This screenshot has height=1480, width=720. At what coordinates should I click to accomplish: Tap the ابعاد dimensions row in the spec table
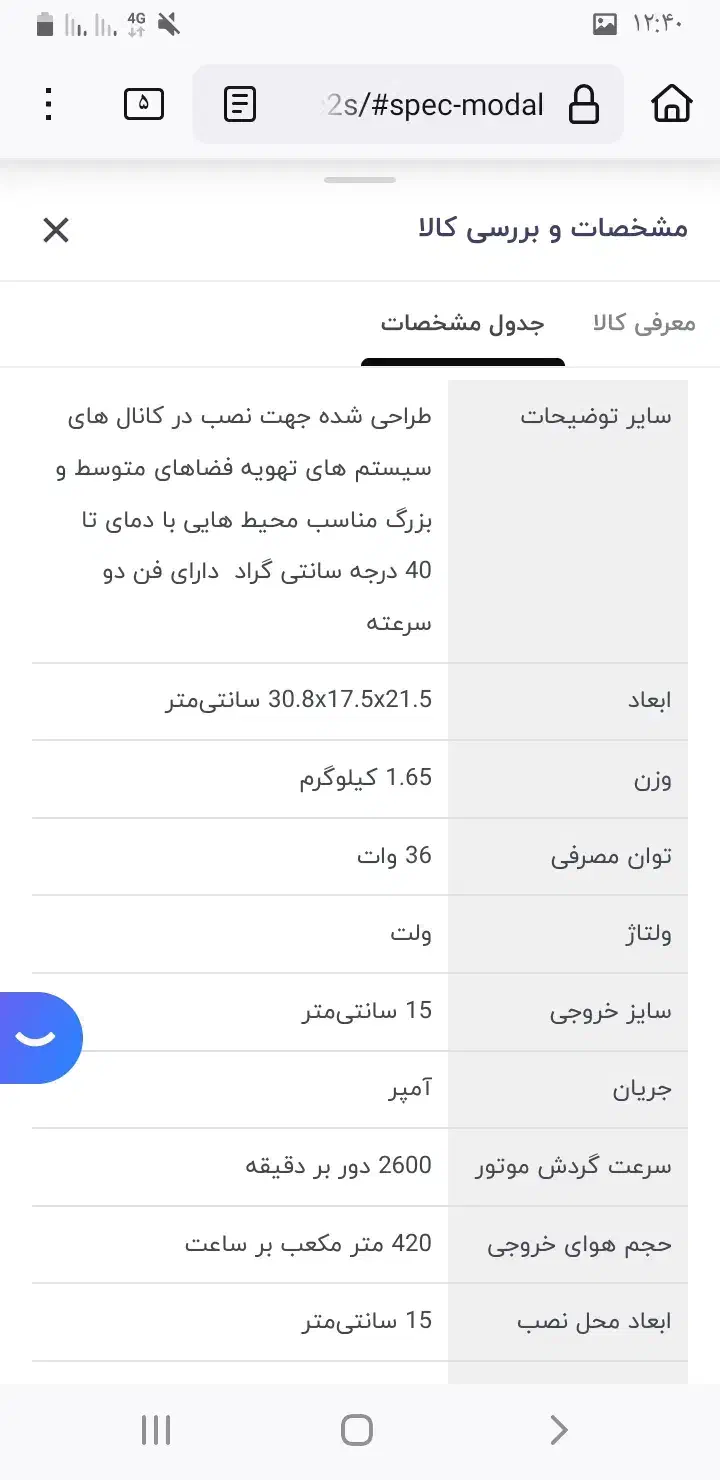point(360,700)
